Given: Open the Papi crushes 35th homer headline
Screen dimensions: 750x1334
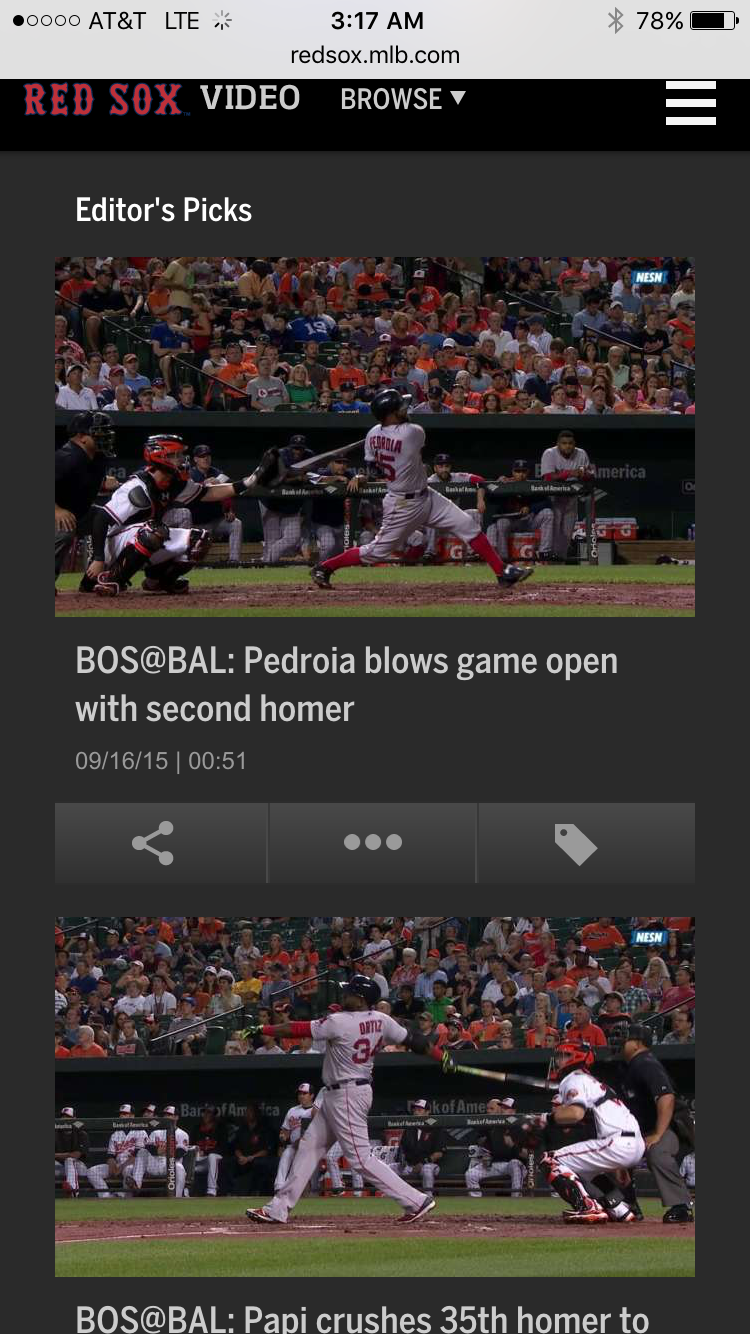Looking at the screenshot, I should click(x=362, y=1317).
